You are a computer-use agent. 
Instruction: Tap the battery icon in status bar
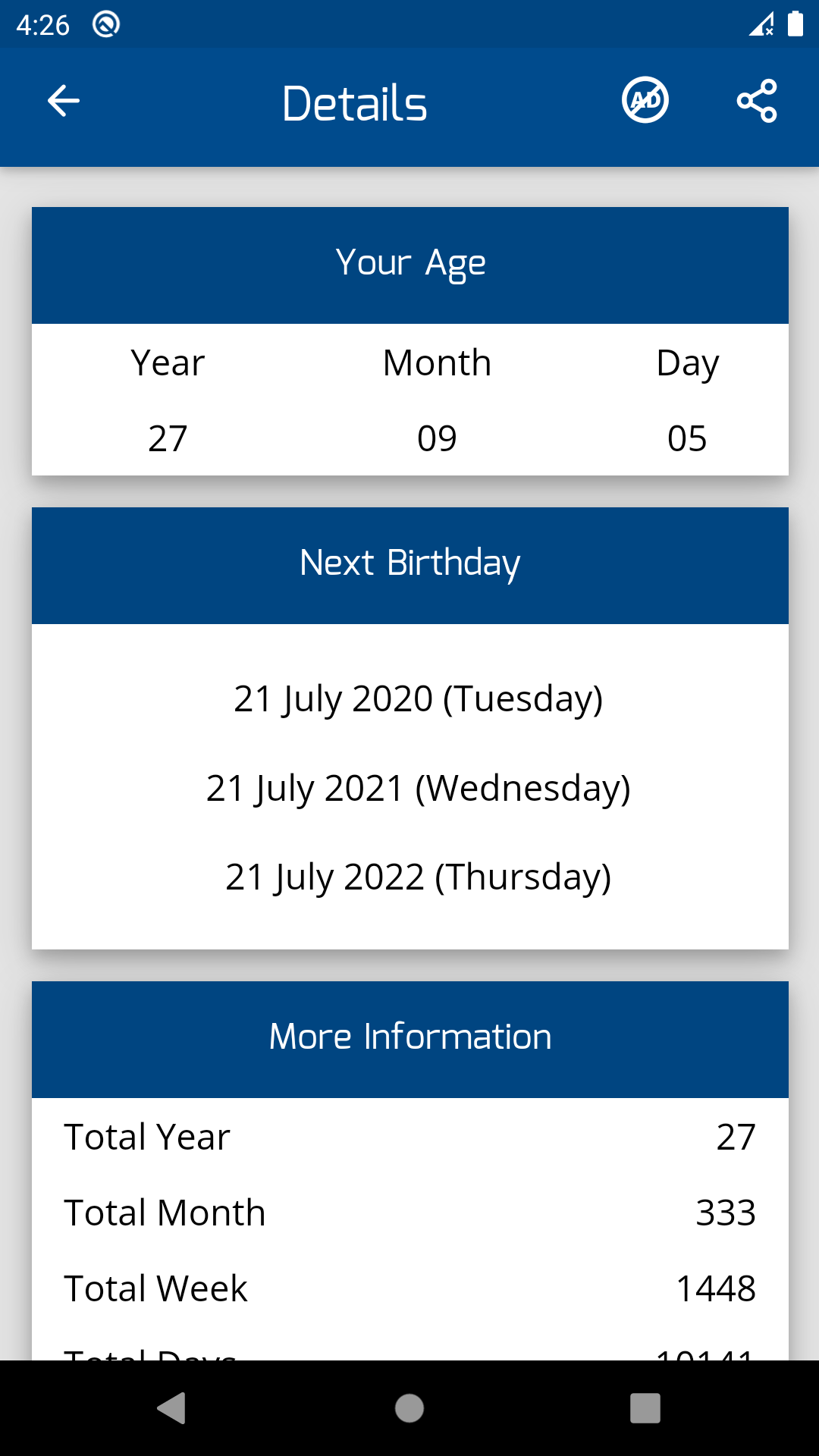point(796,24)
